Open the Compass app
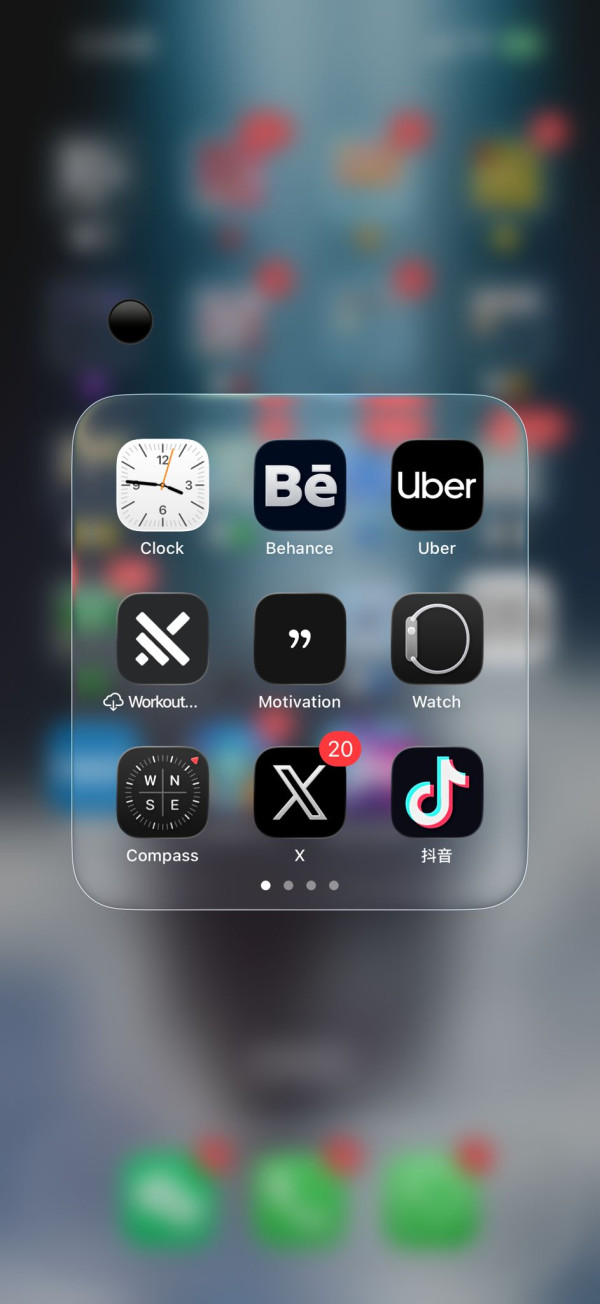This screenshot has width=600, height=1304. [x=162, y=792]
